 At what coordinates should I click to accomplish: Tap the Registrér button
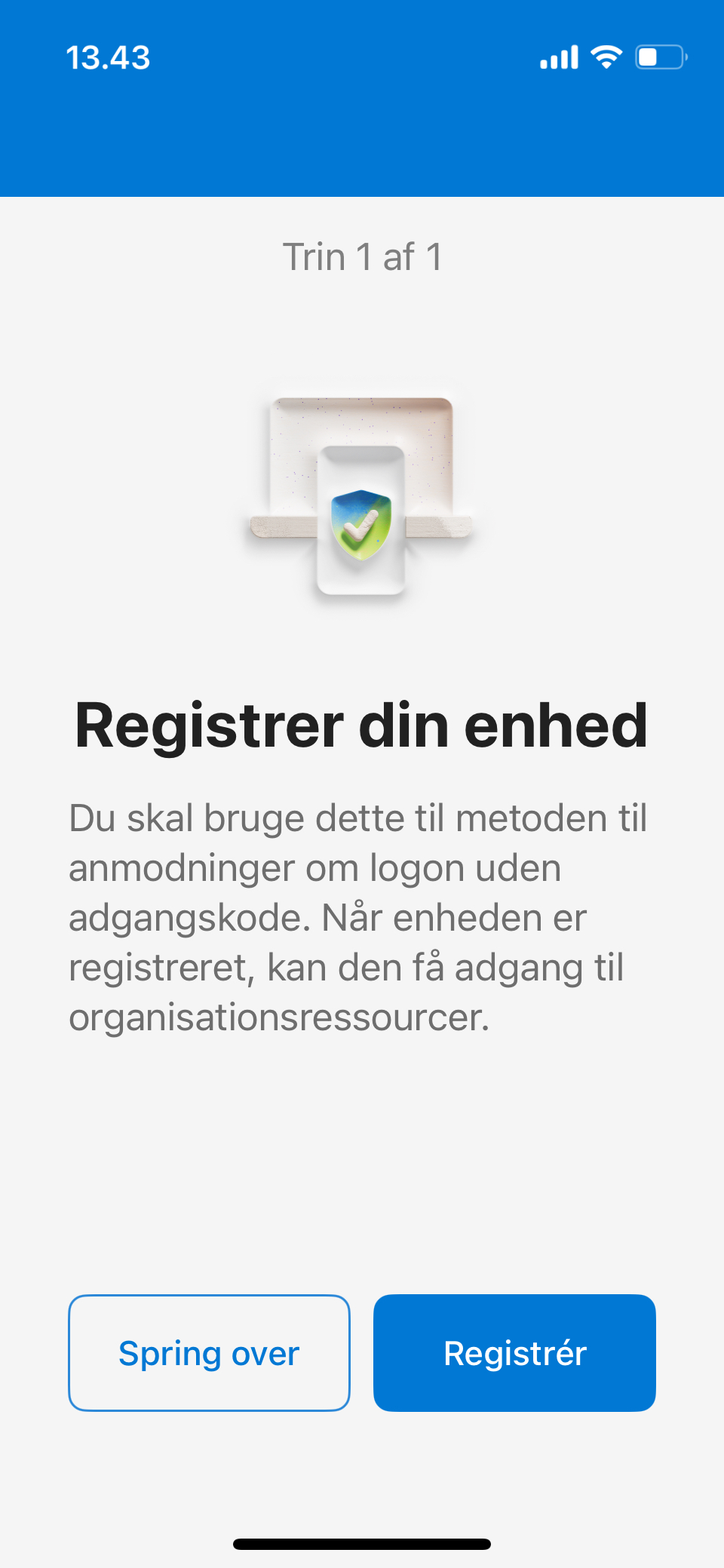(x=514, y=1353)
